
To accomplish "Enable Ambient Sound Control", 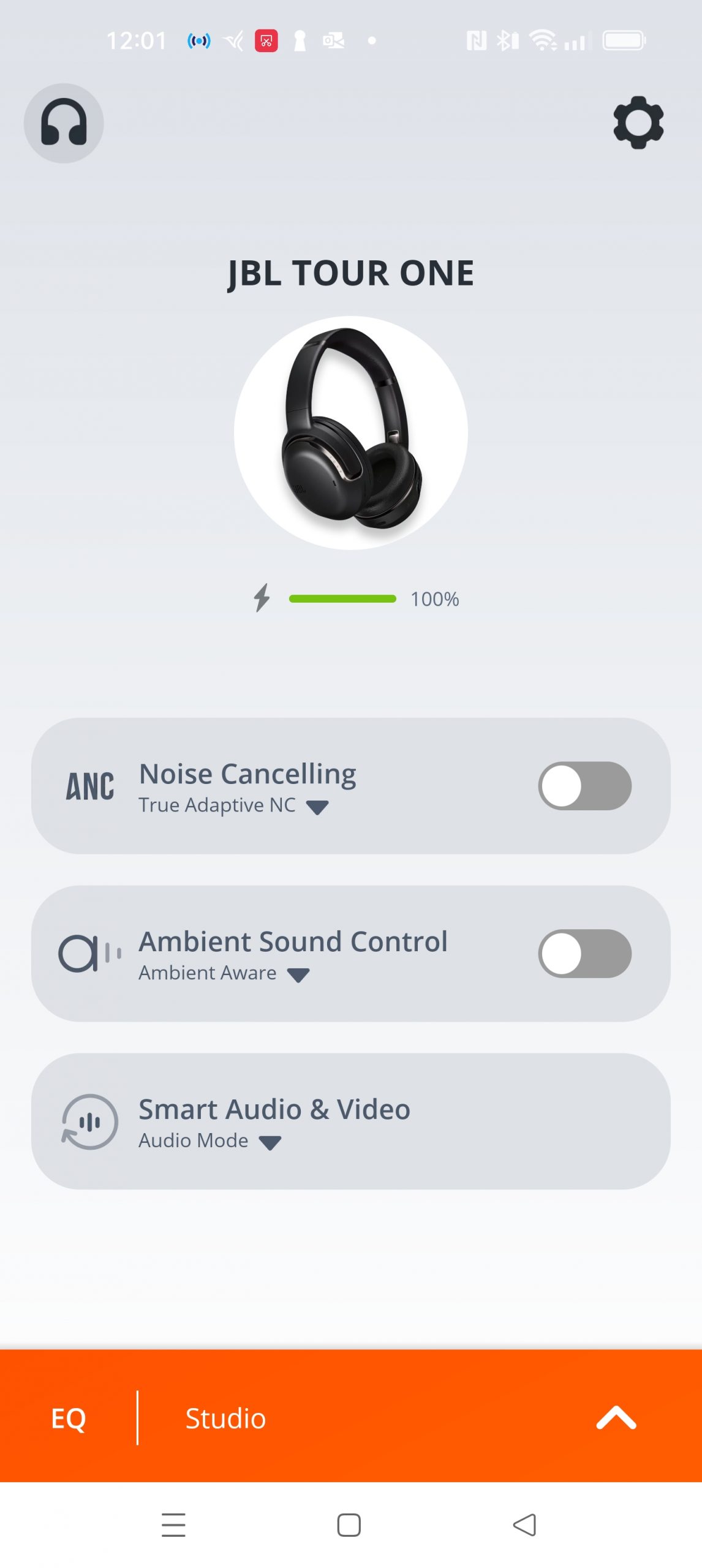I will 584,954.
